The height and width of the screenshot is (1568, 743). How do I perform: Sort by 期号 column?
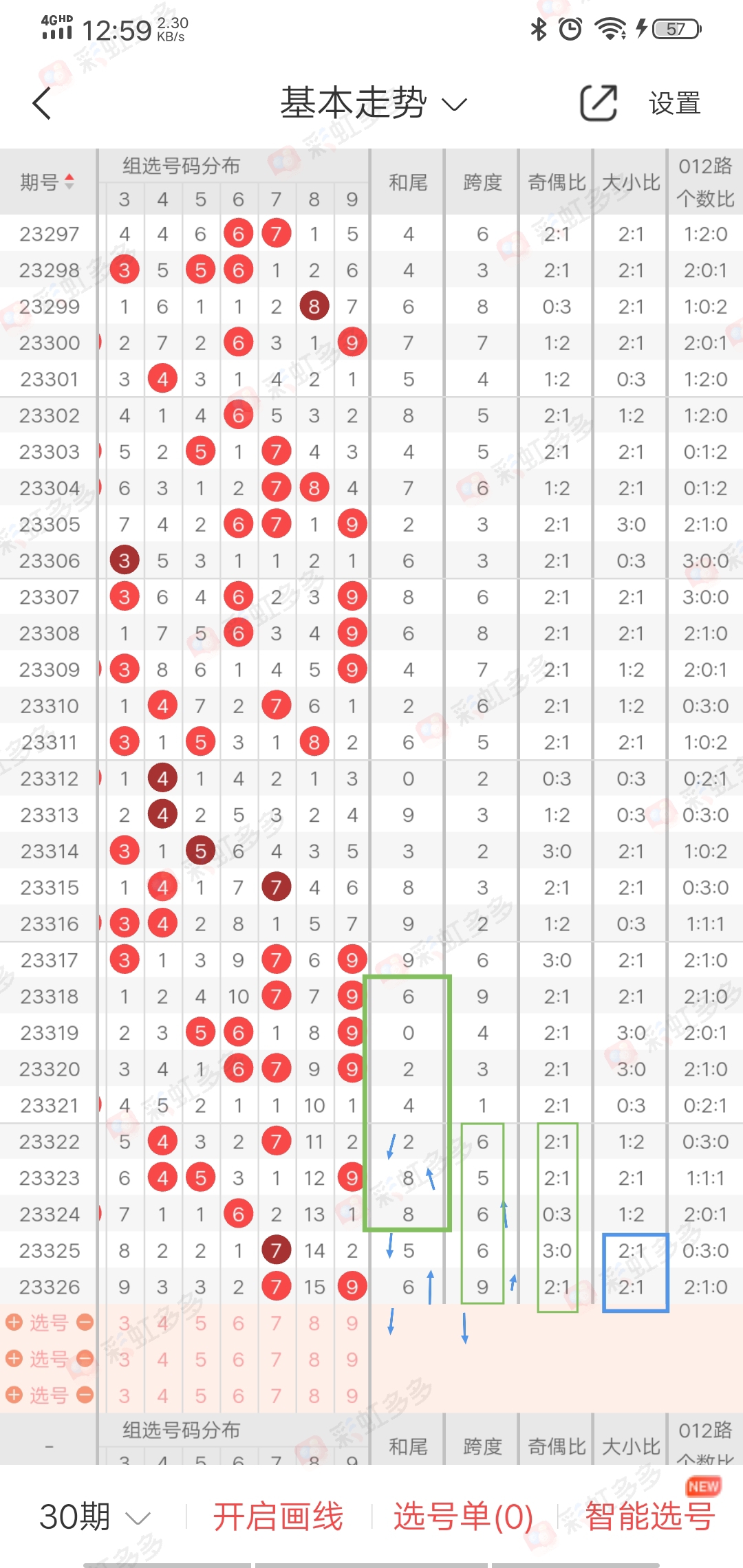pos(47,182)
